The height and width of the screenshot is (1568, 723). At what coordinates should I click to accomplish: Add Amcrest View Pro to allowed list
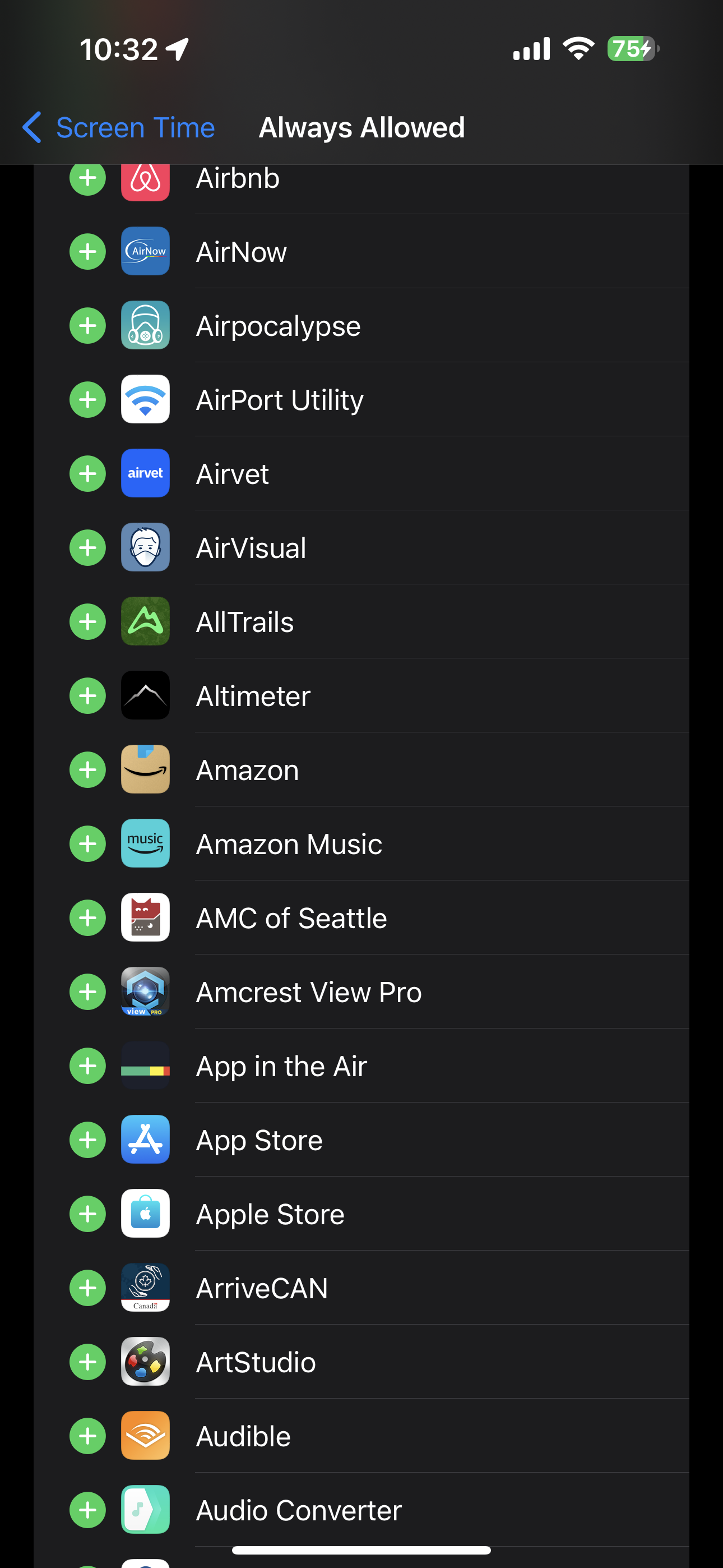[x=87, y=991]
